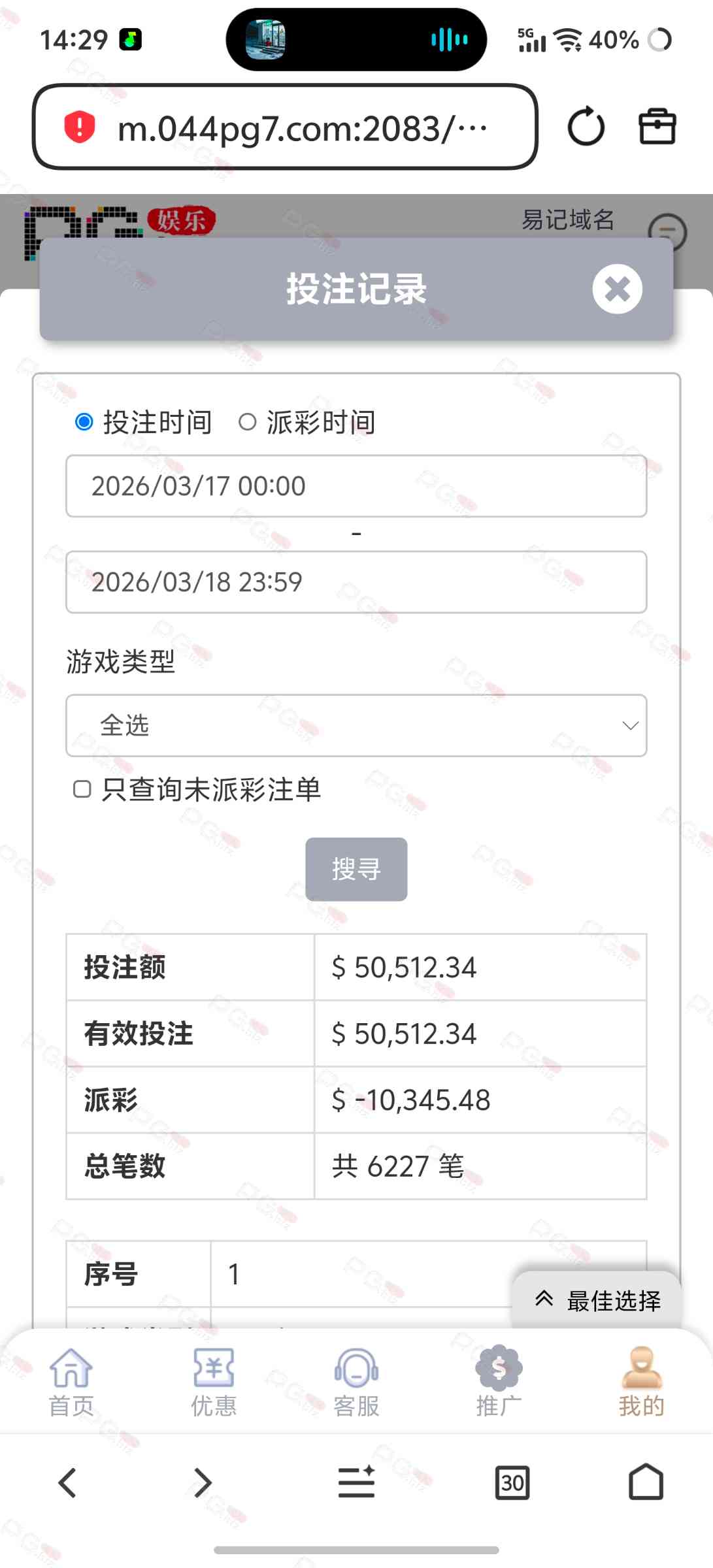Select the 派彩时间 radio option
Image resolution: width=713 pixels, height=1568 pixels.
click(248, 422)
